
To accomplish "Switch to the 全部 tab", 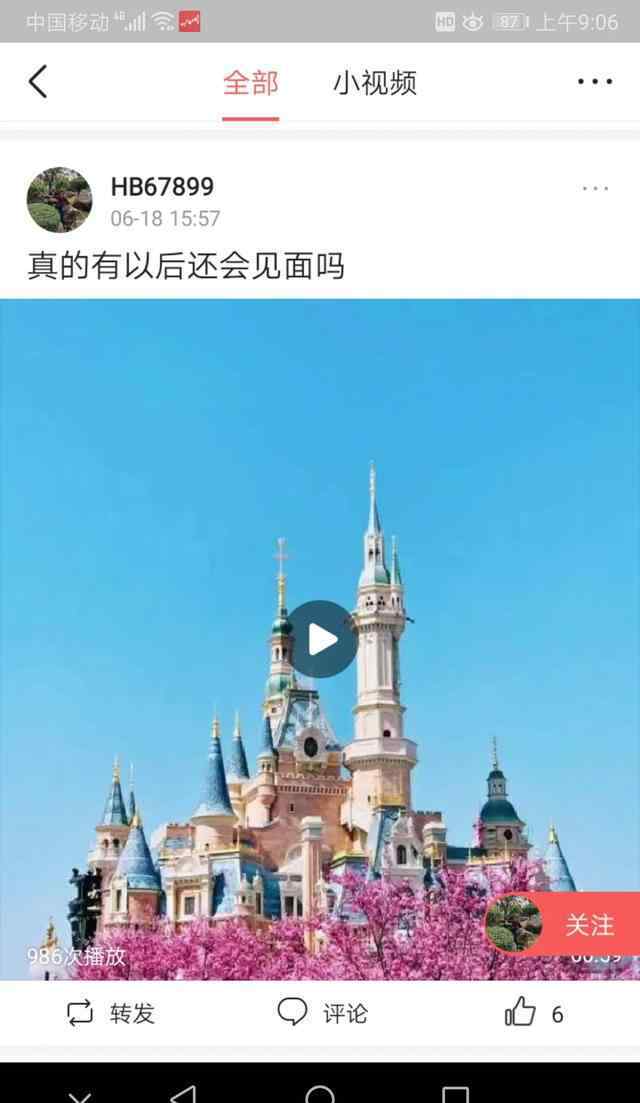I will pyautogui.click(x=251, y=83).
